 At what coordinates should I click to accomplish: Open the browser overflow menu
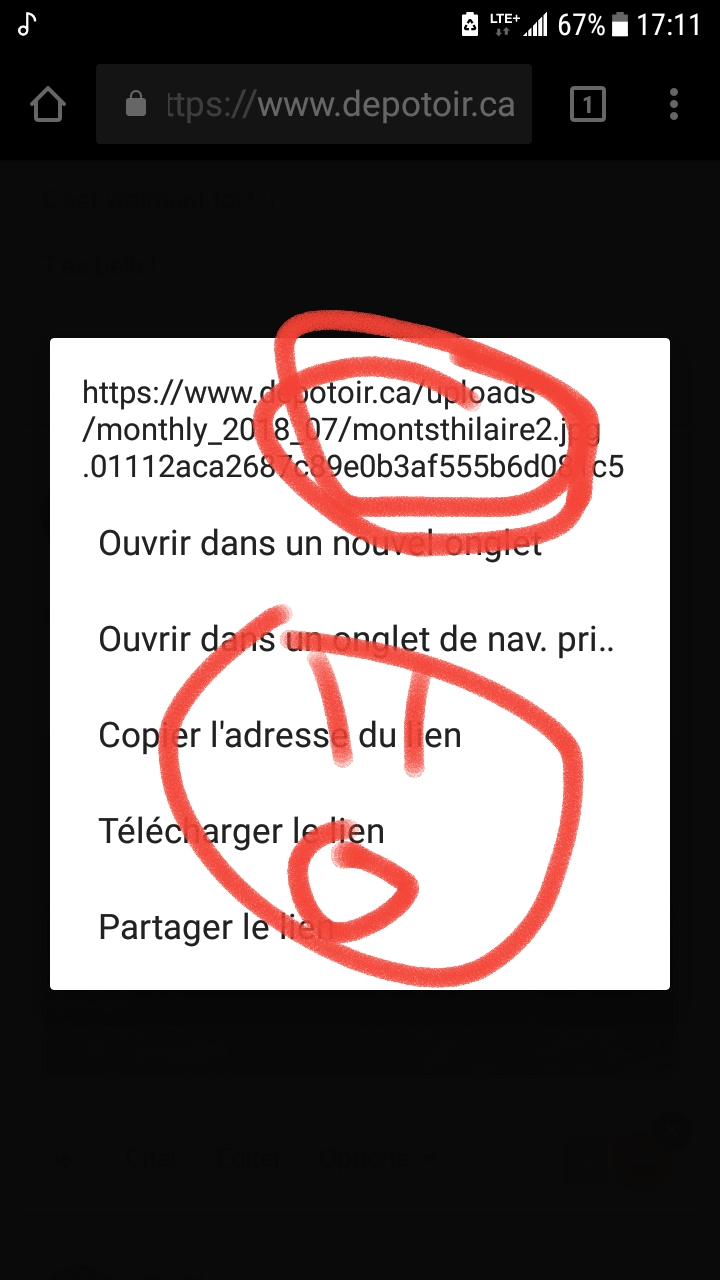[x=674, y=104]
